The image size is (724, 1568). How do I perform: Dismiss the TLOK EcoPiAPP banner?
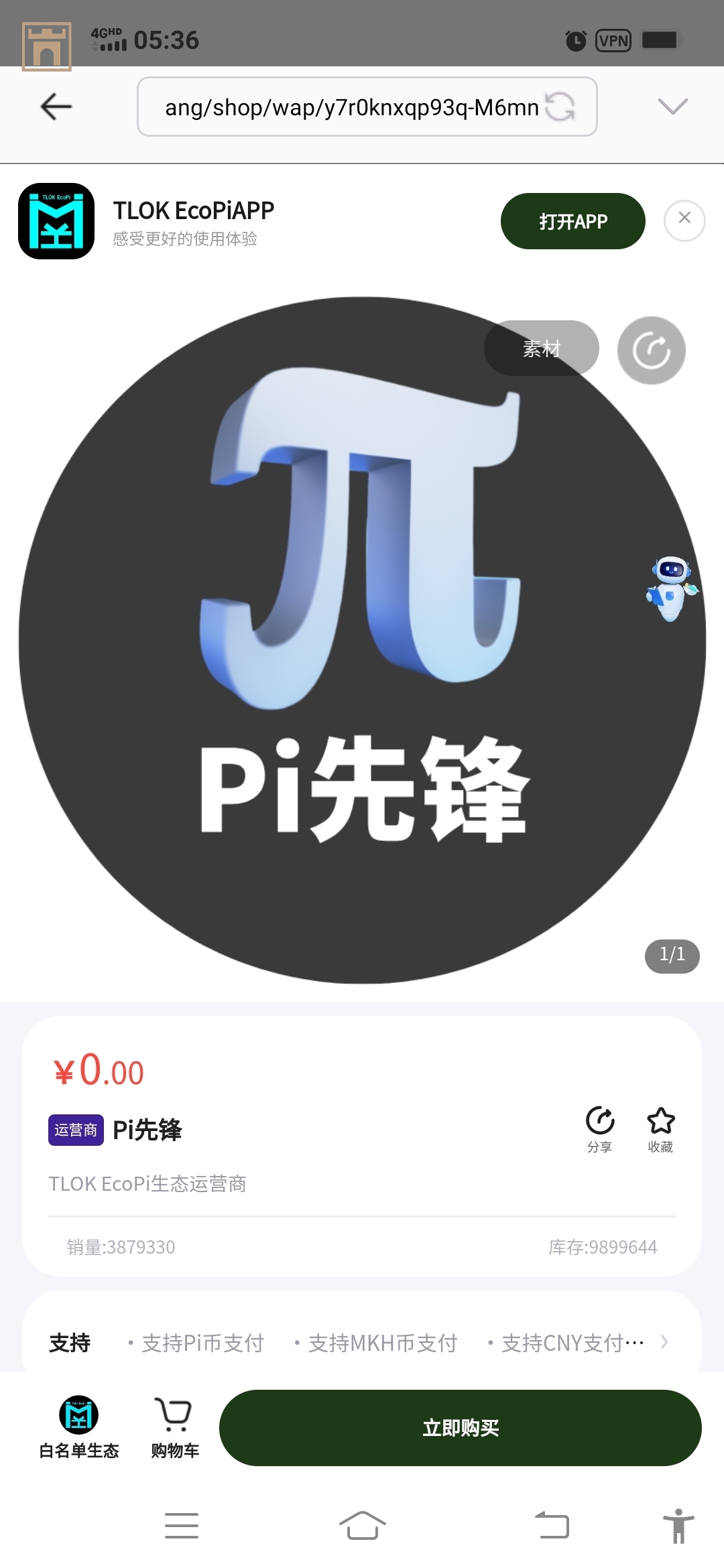[x=684, y=218]
